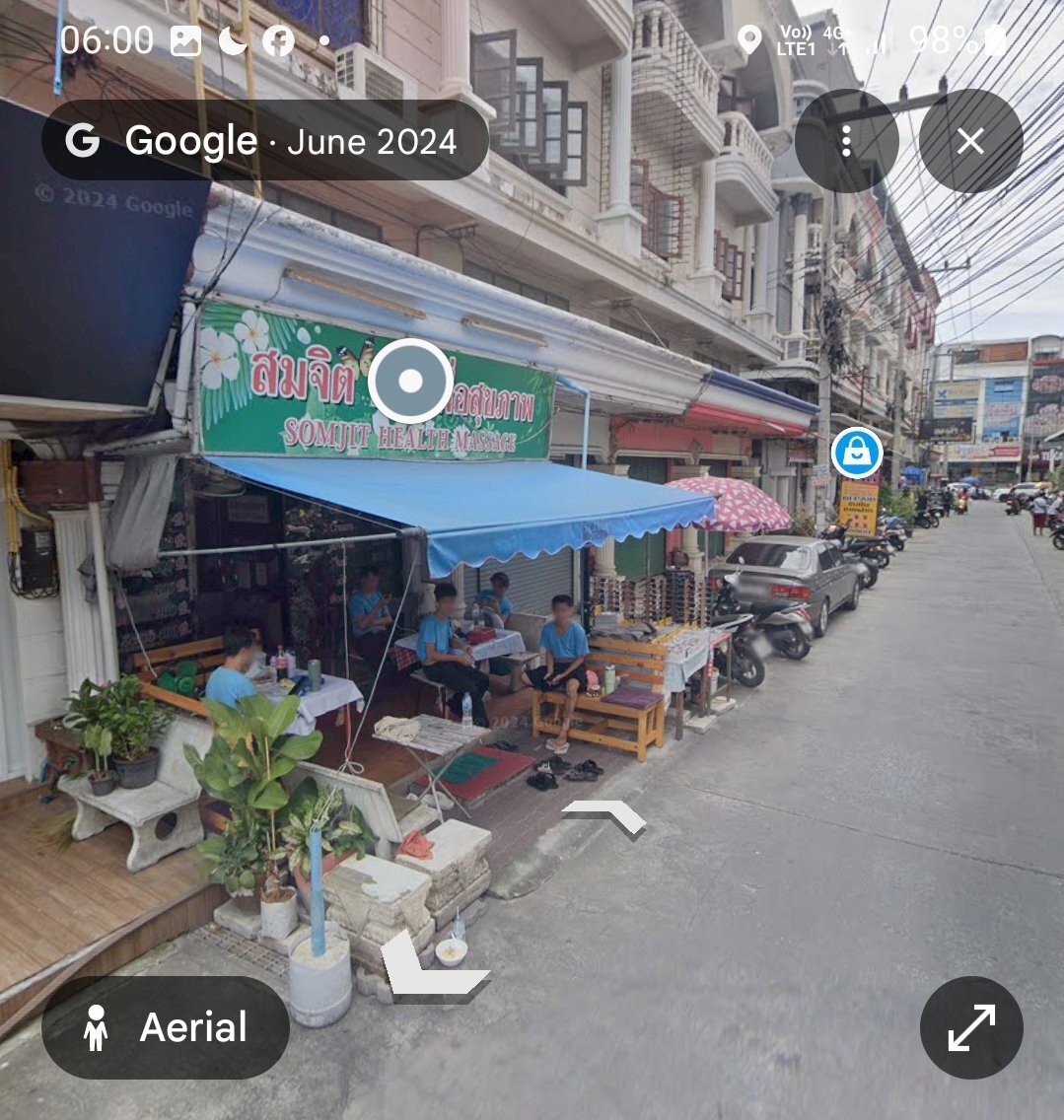Expand Street View to fullscreen

pyautogui.click(x=970, y=1027)
